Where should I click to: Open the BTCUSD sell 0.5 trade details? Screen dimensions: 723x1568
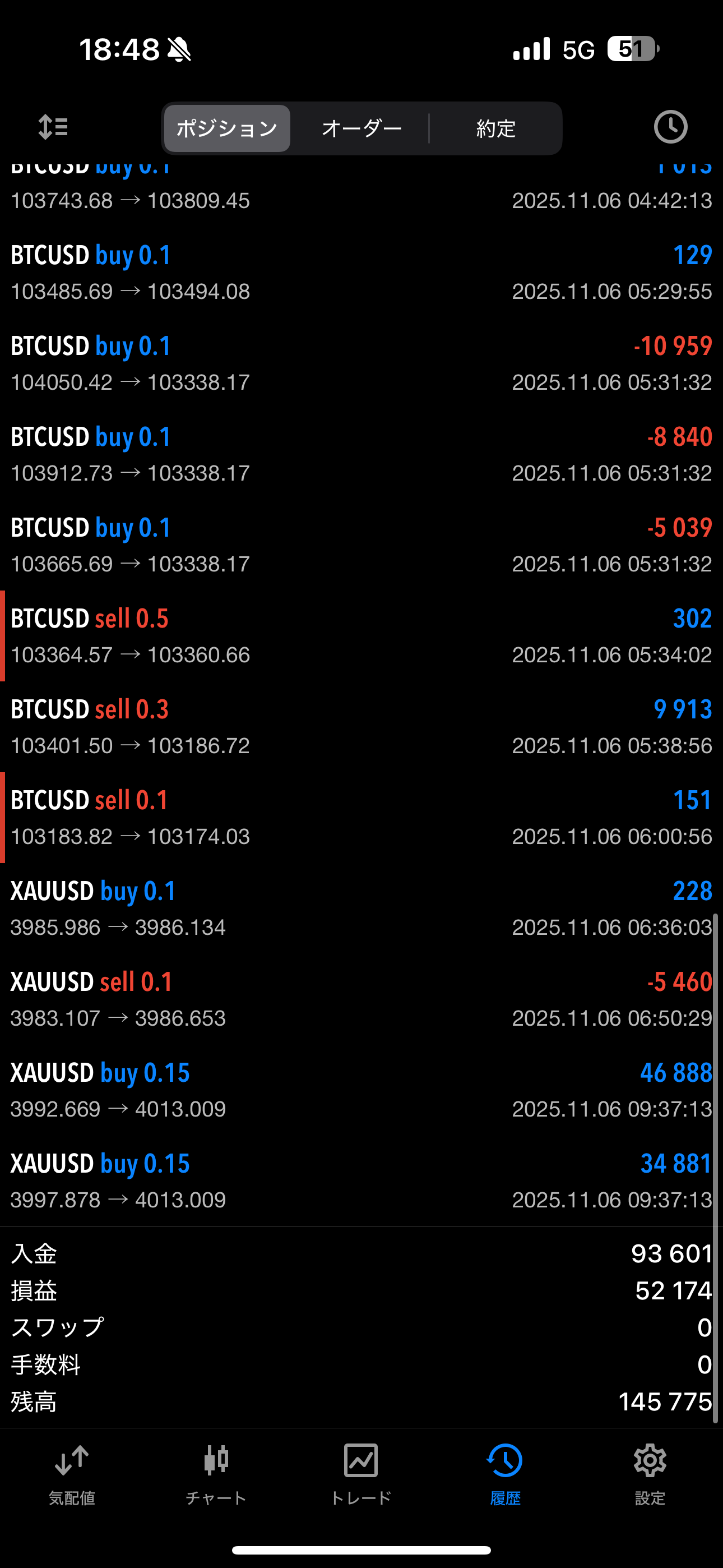(361, 636)
